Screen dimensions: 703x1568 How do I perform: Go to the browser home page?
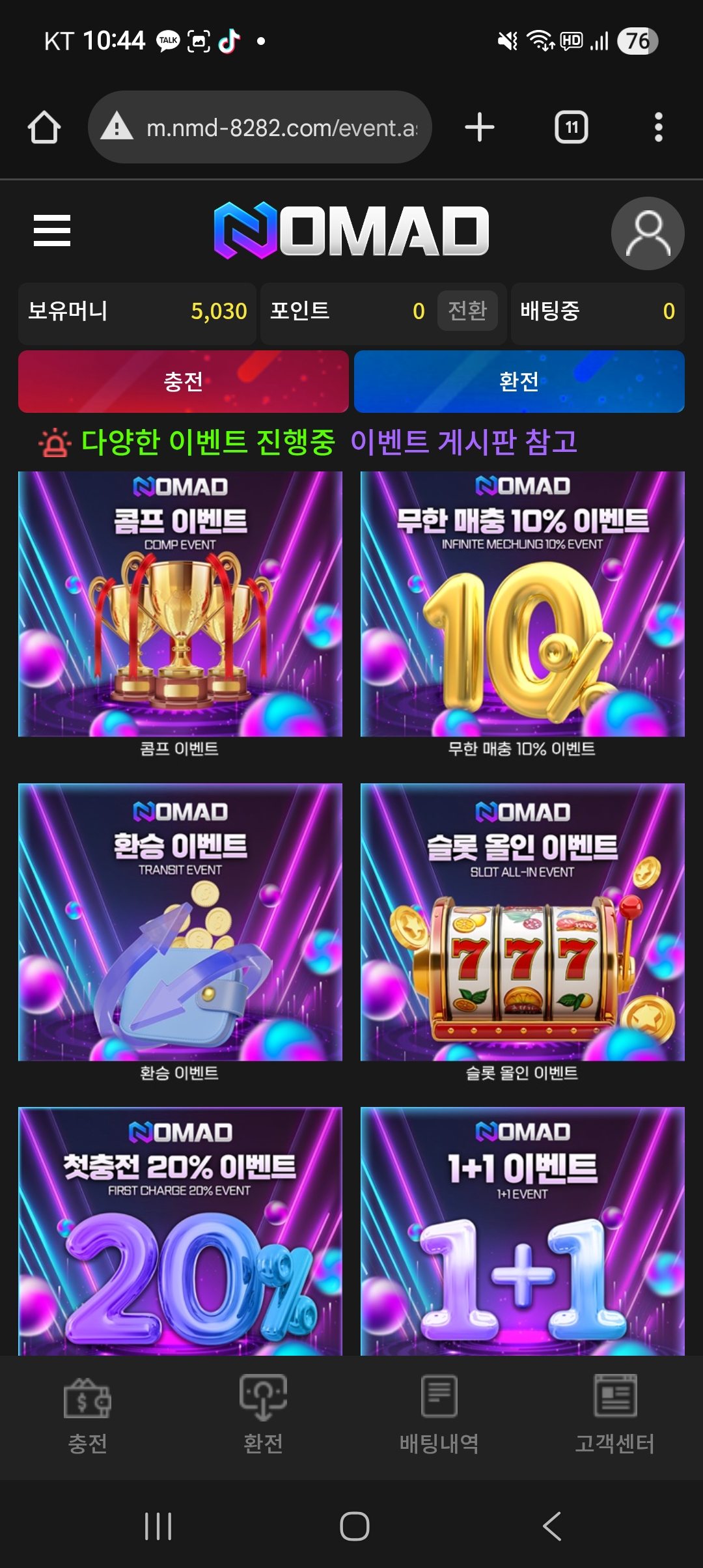[44, 127]
